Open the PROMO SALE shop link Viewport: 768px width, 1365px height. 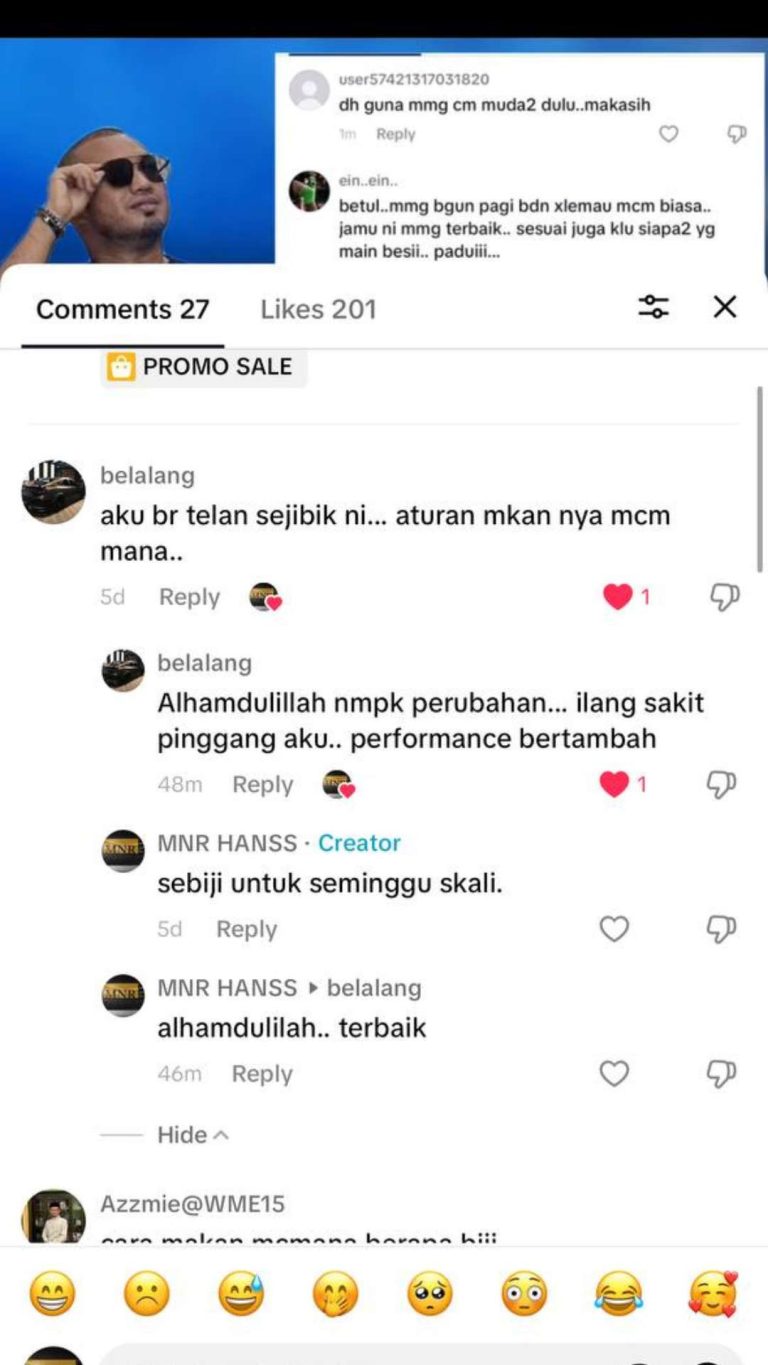click(x=204, y=367)
